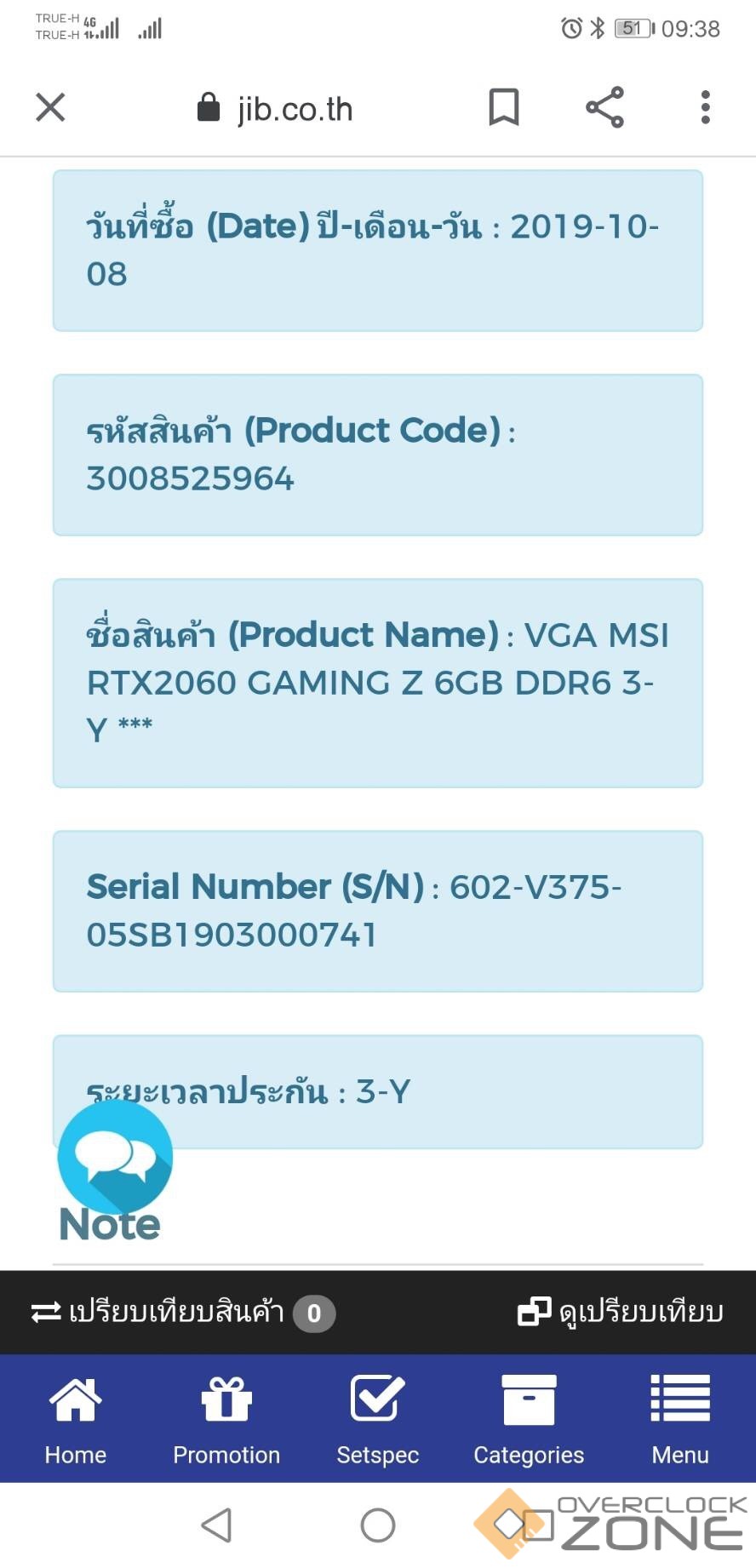Open the Setspec tab

click(377, 1419)
